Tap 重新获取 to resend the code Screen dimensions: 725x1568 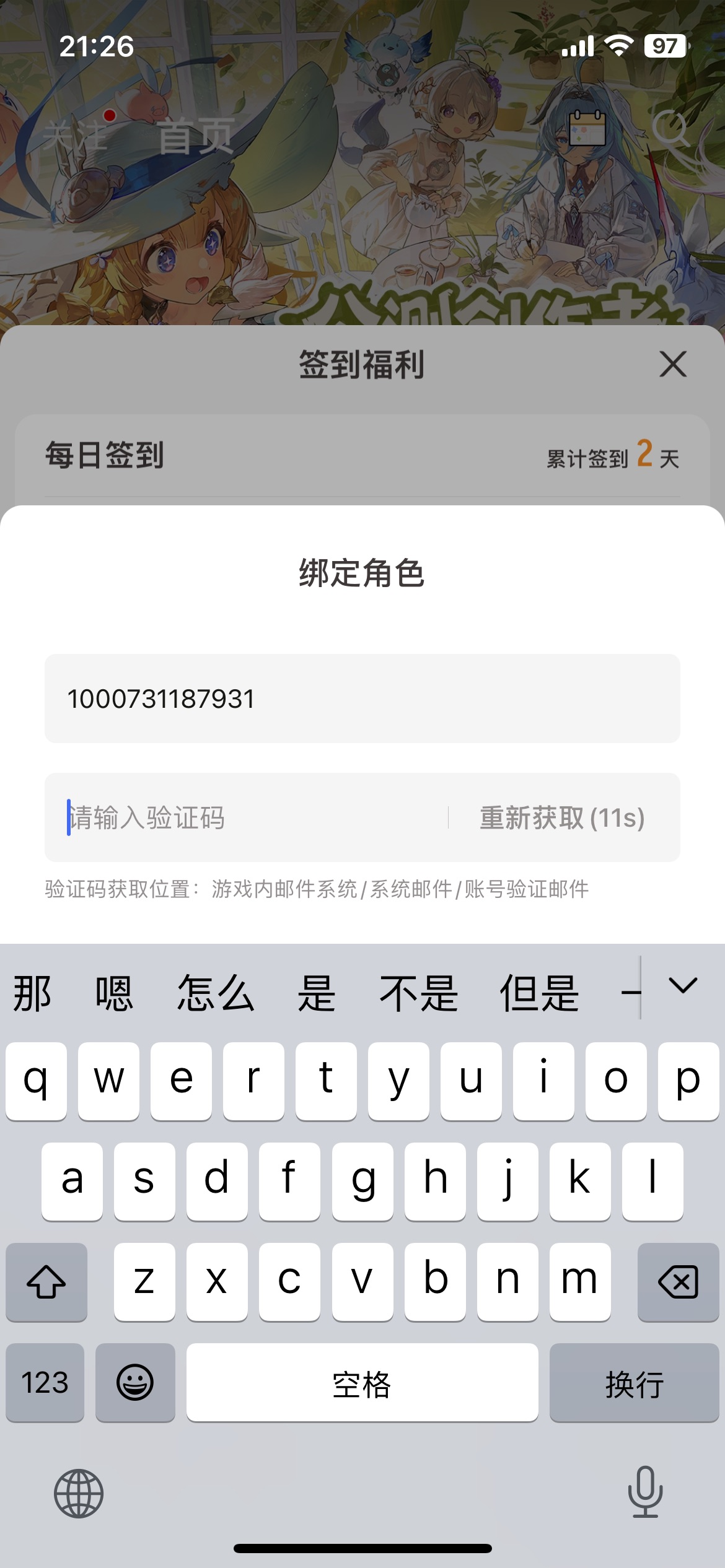[562, 817]
